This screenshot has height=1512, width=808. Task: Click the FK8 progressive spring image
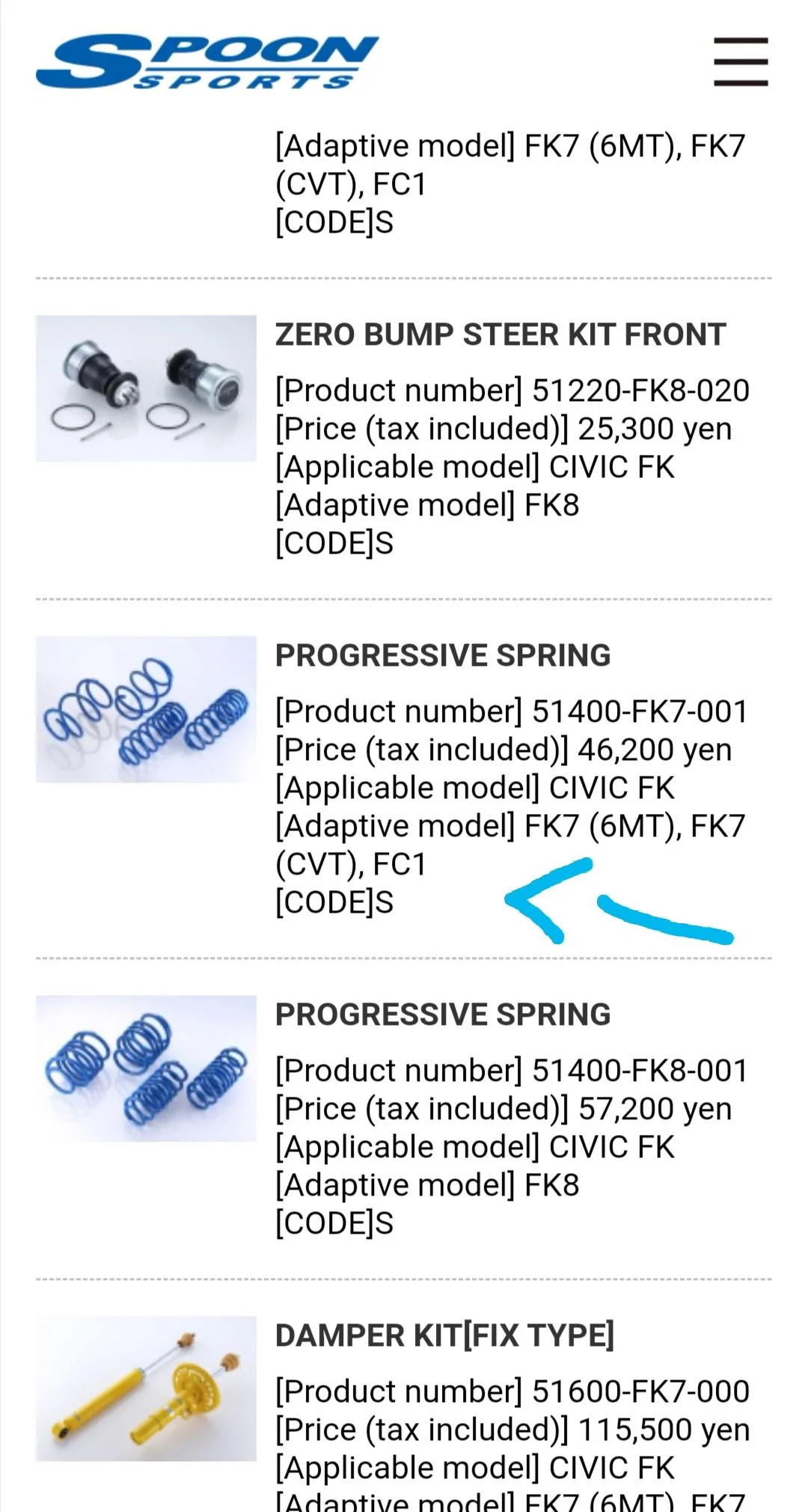pos(147,1070)
